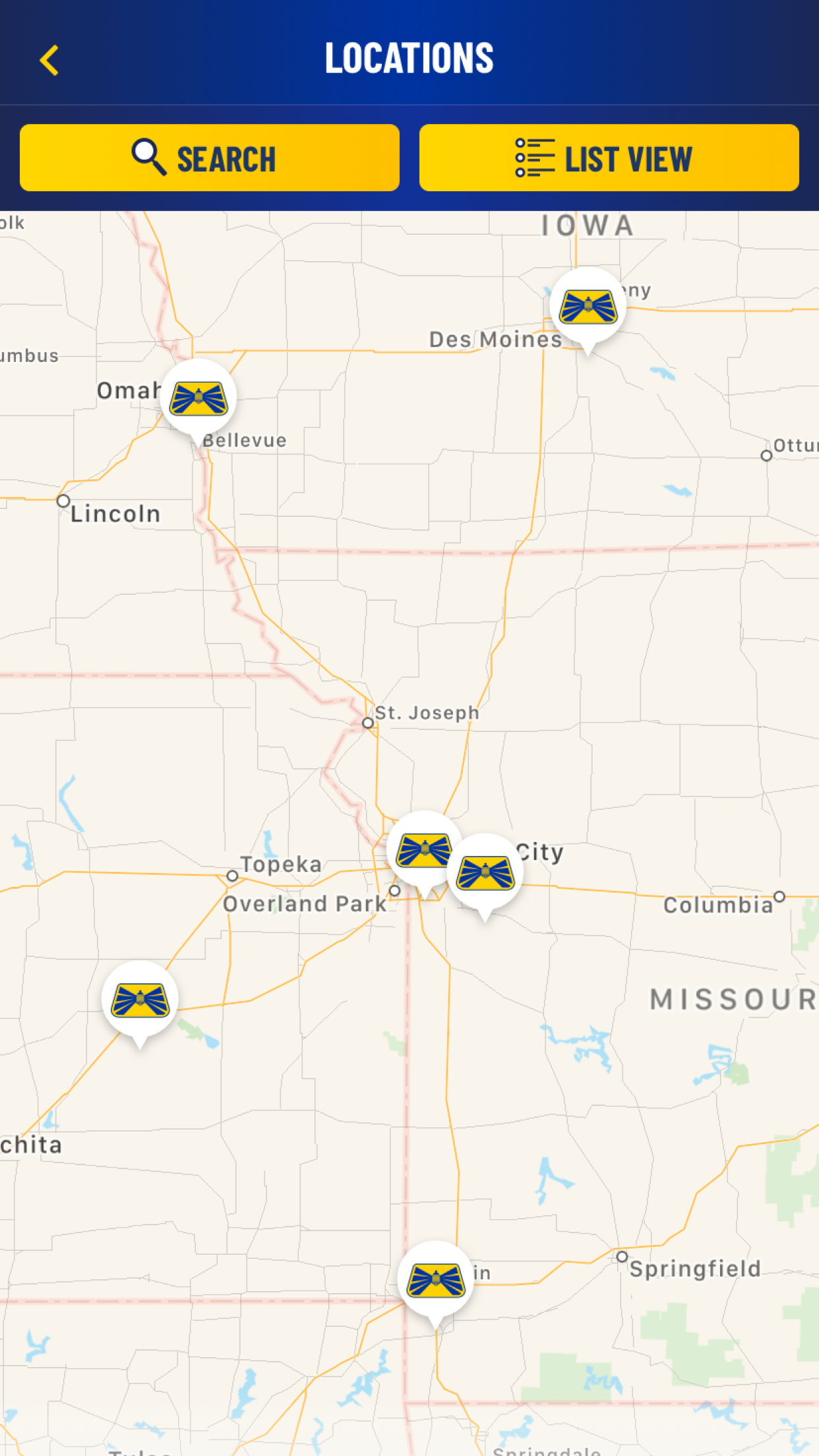Open the Search panel
This screenshot has width=819, height=1456.
pyautogui.click(x=209, y=157)
